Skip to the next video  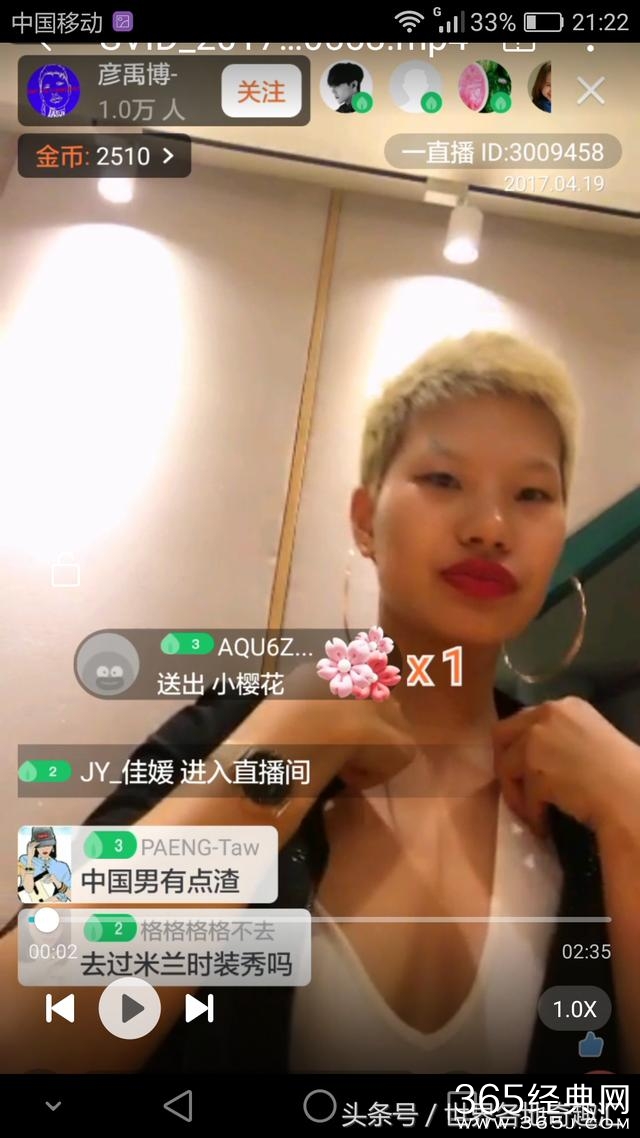point(200,1008)
